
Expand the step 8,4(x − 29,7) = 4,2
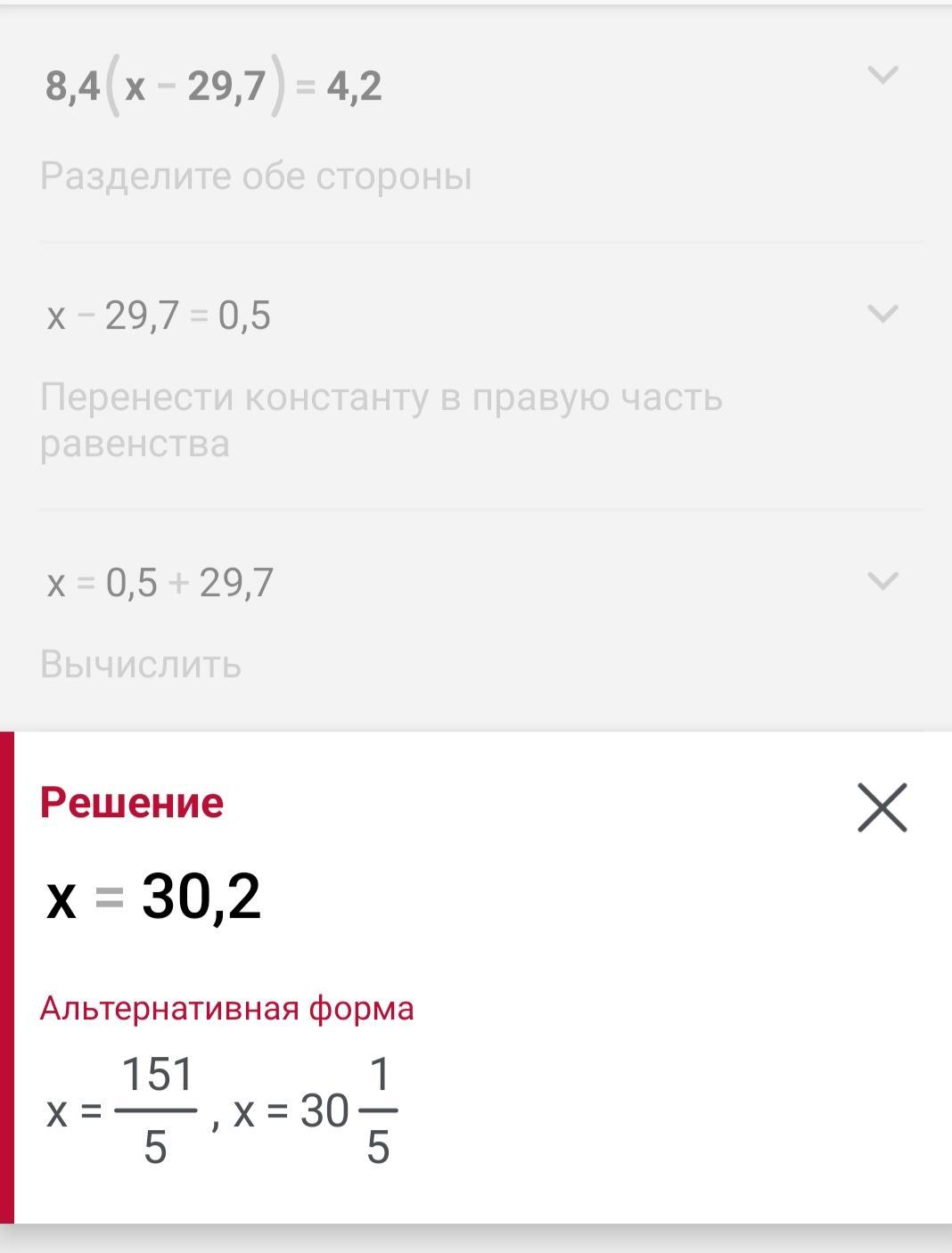coord(882,75)
